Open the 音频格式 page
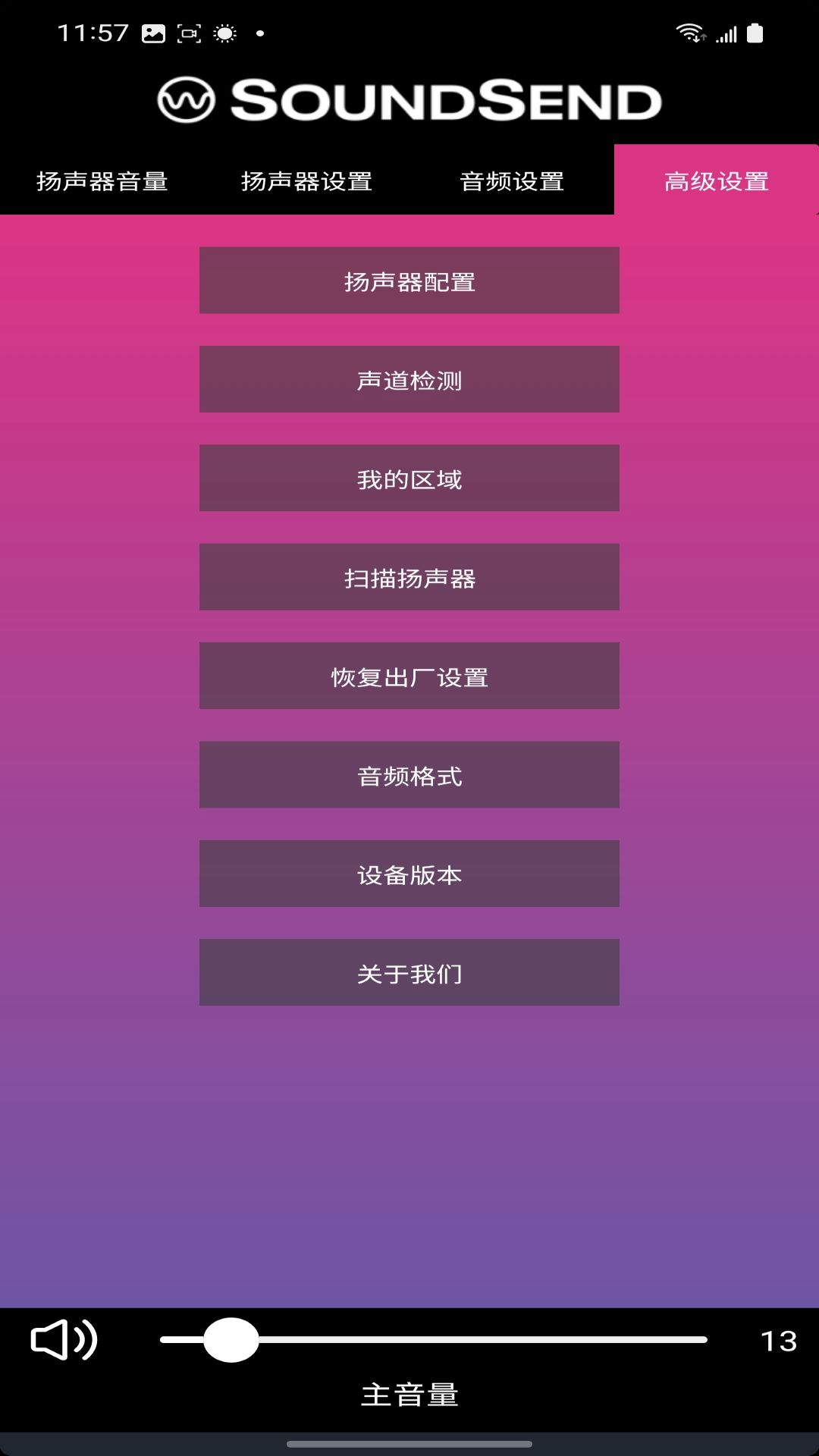This screenshot has width=819, height=1456. click(x=409, y=774)
